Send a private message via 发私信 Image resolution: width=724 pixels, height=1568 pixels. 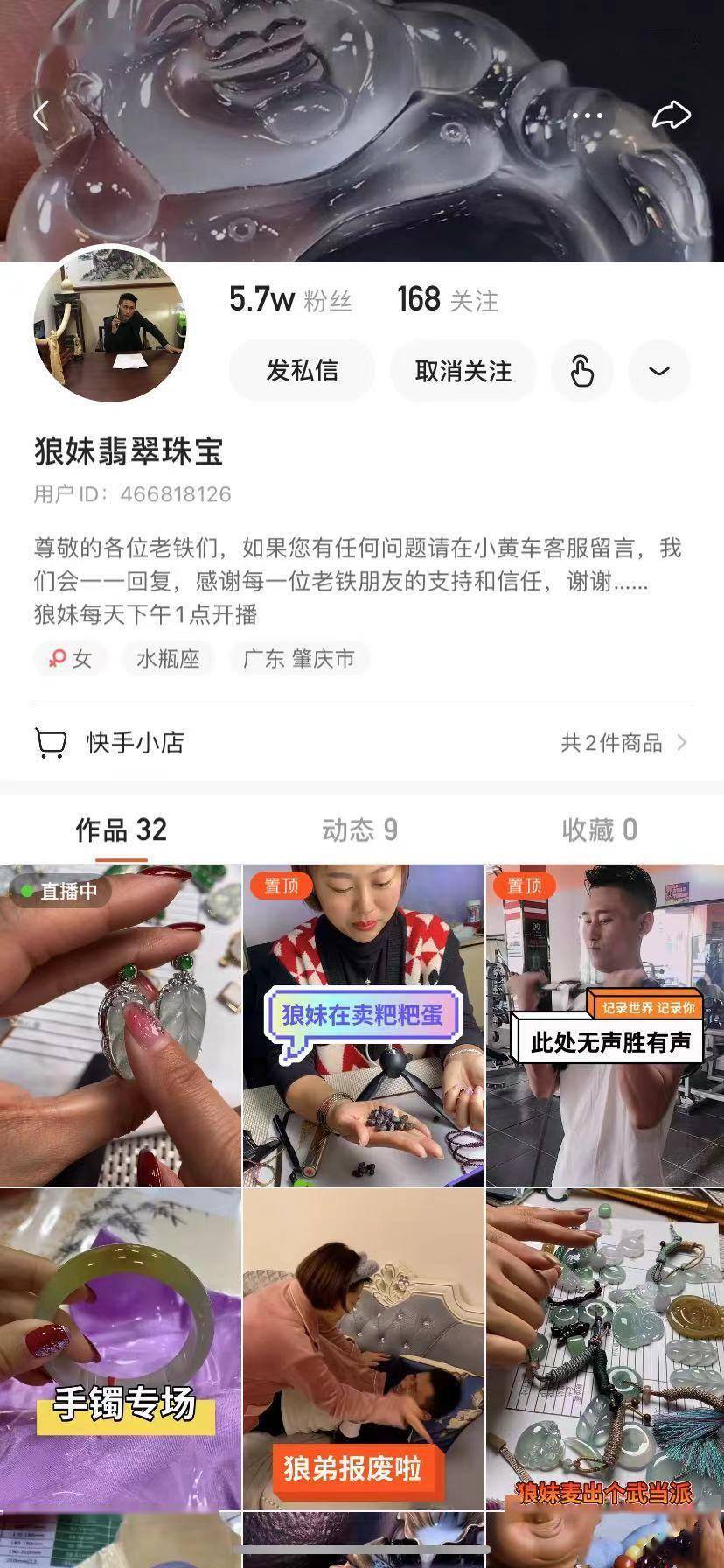click(x=302, y=371)
